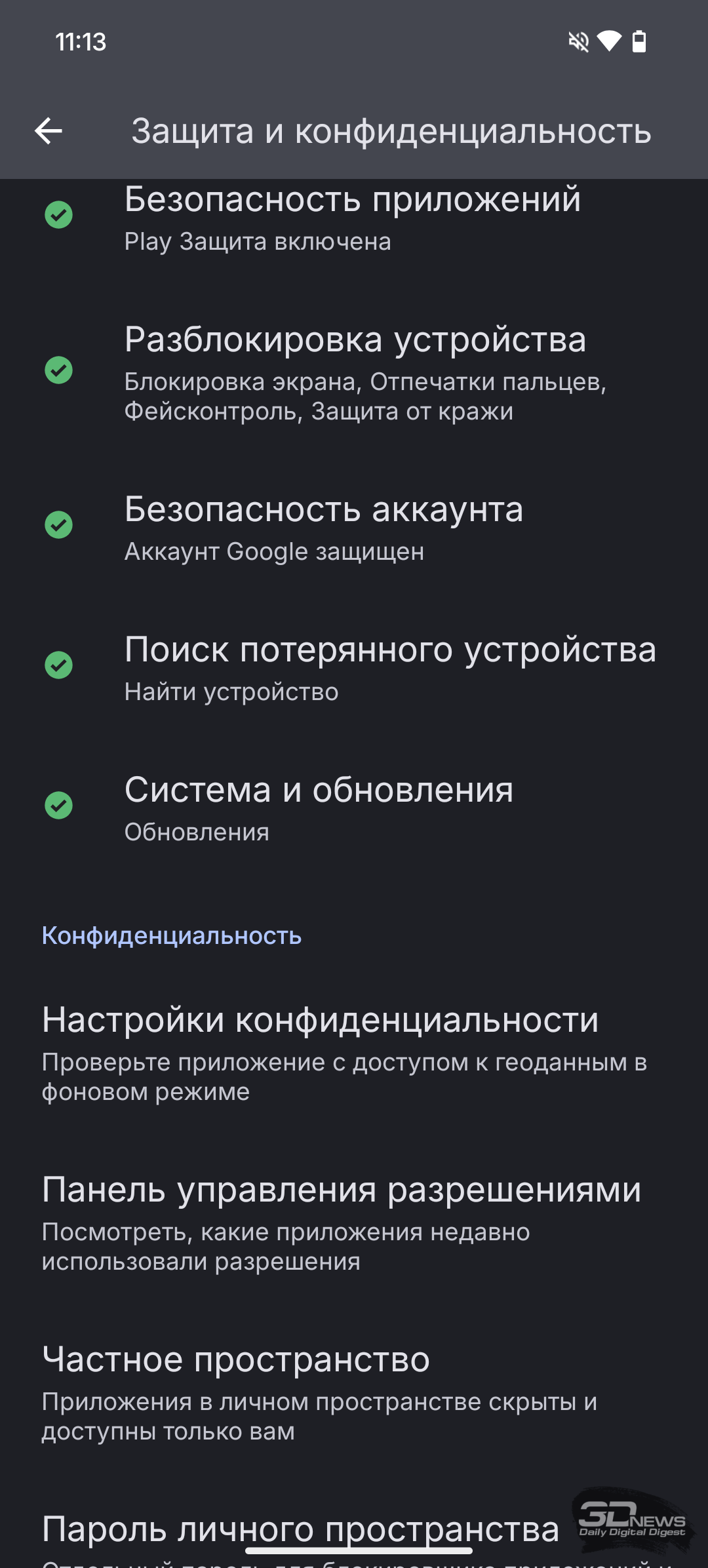Open Панель управления разрешениями
The image size is (708, 1568).
[x=354, y=1221]
